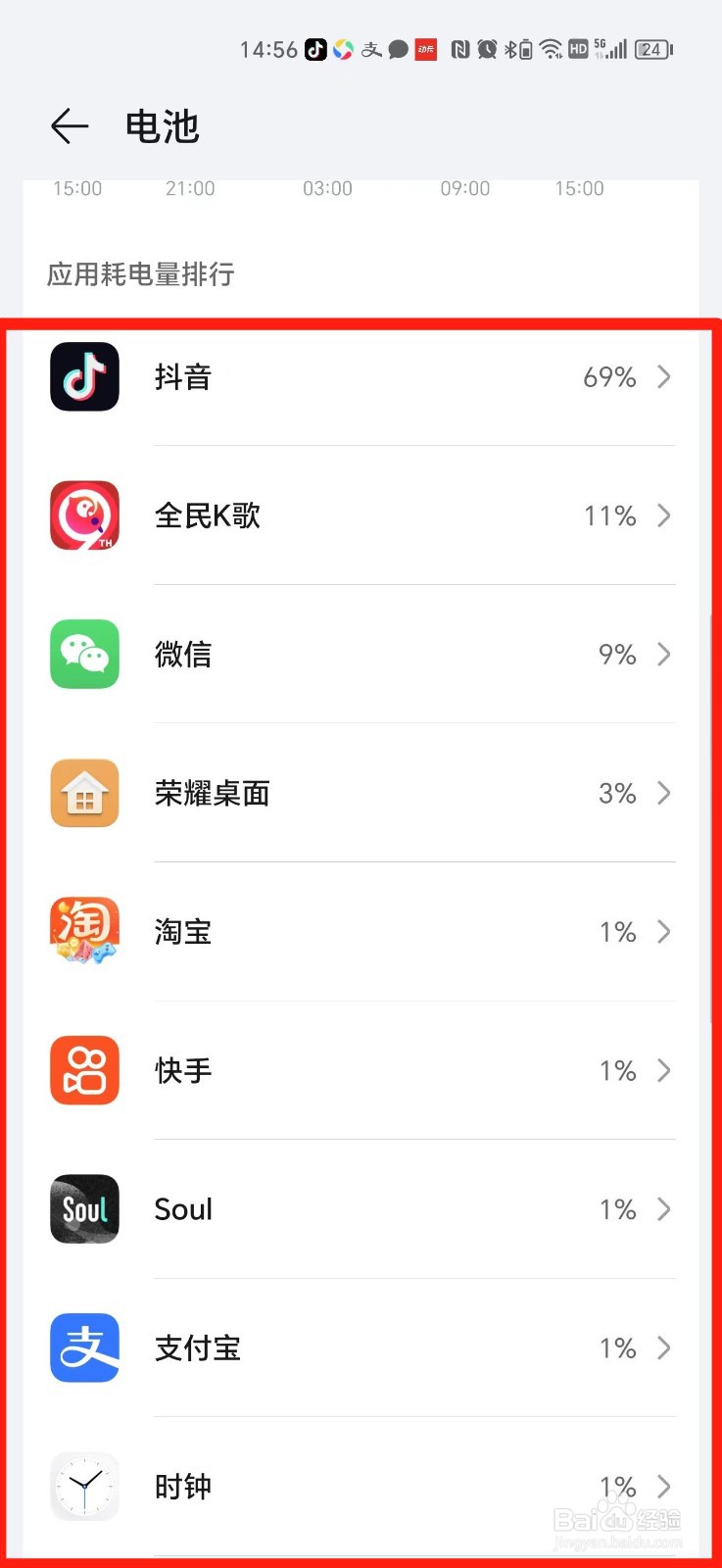Tap the Alipay (支付宝) app icon
This screenshot has width=722, height=1568.
(x=84, y=1347)
